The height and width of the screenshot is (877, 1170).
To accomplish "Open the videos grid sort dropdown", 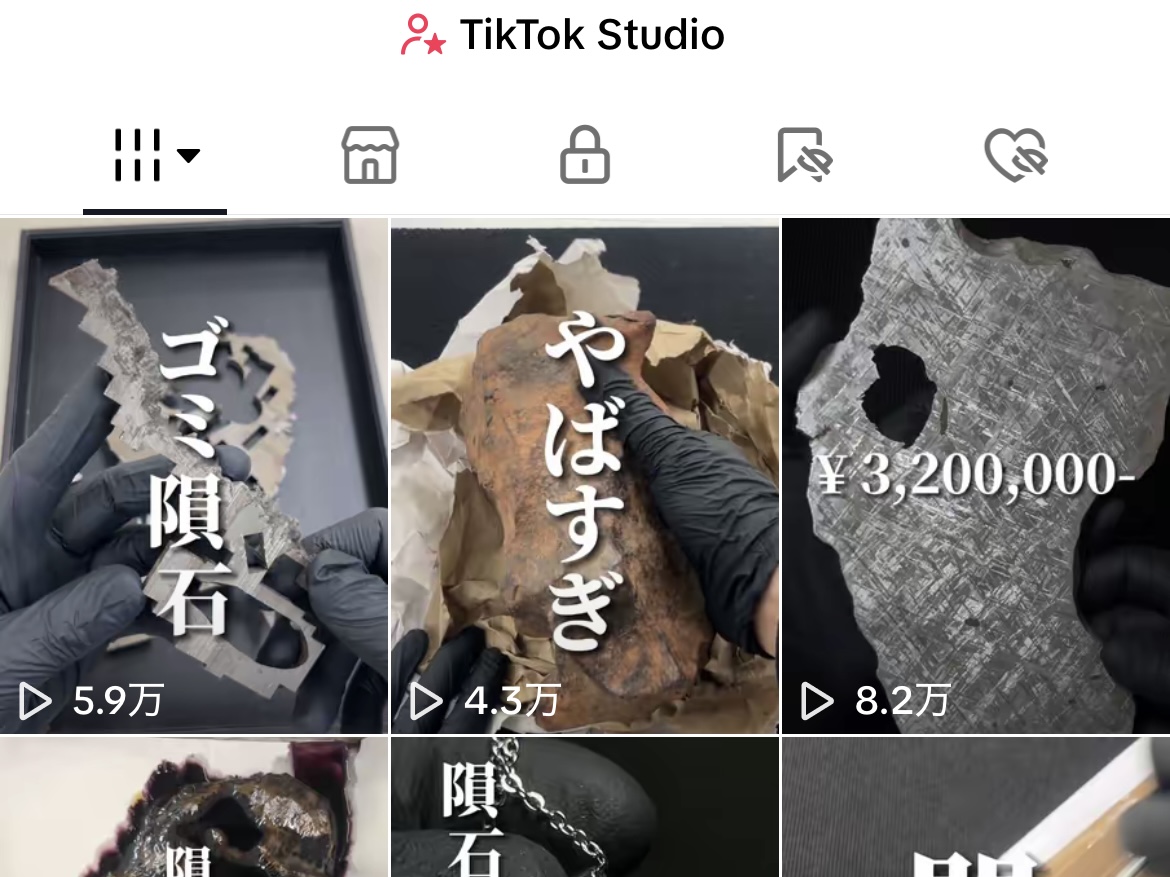I will [x=155, y=156].
